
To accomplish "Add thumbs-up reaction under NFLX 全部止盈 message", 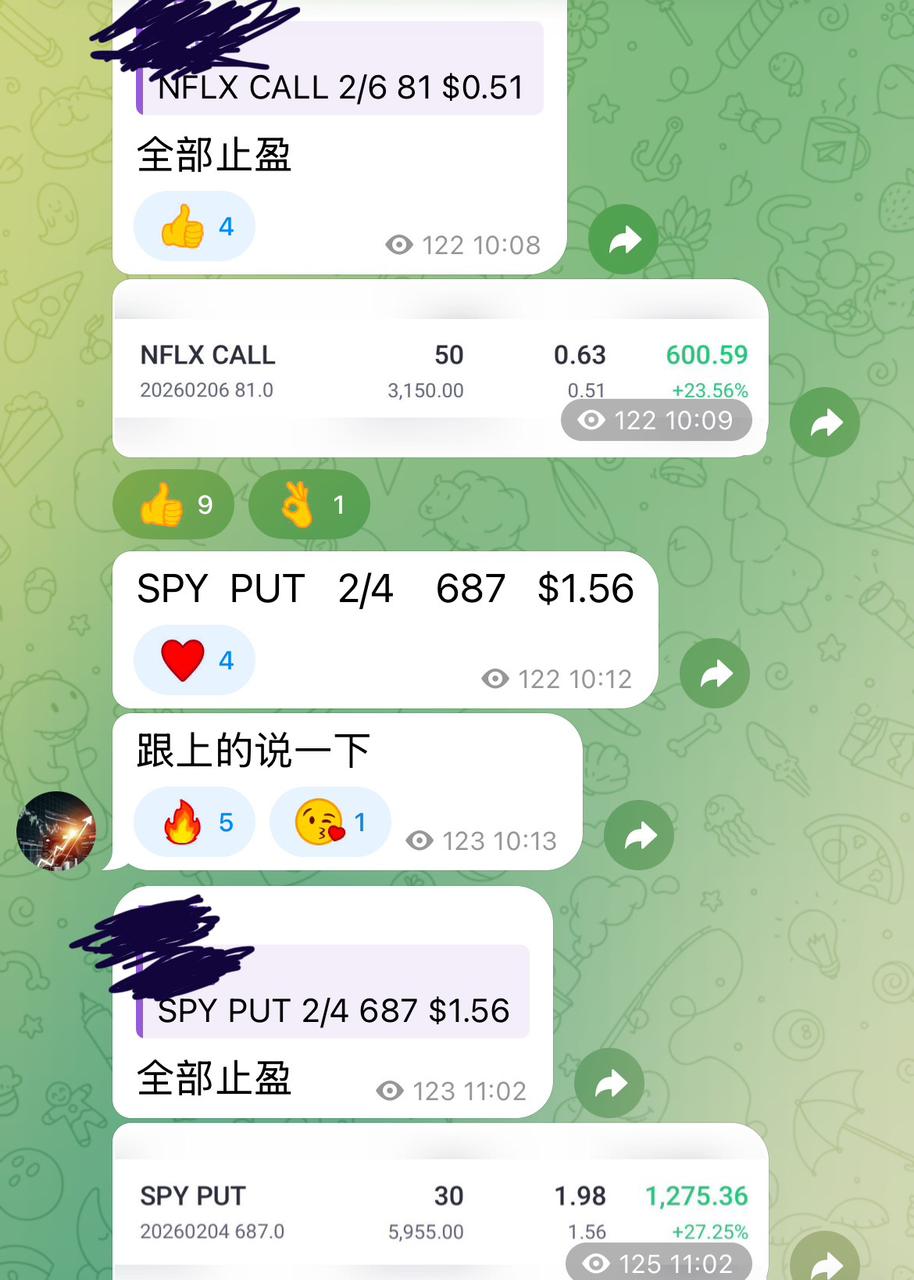I will tap(194, 227).
